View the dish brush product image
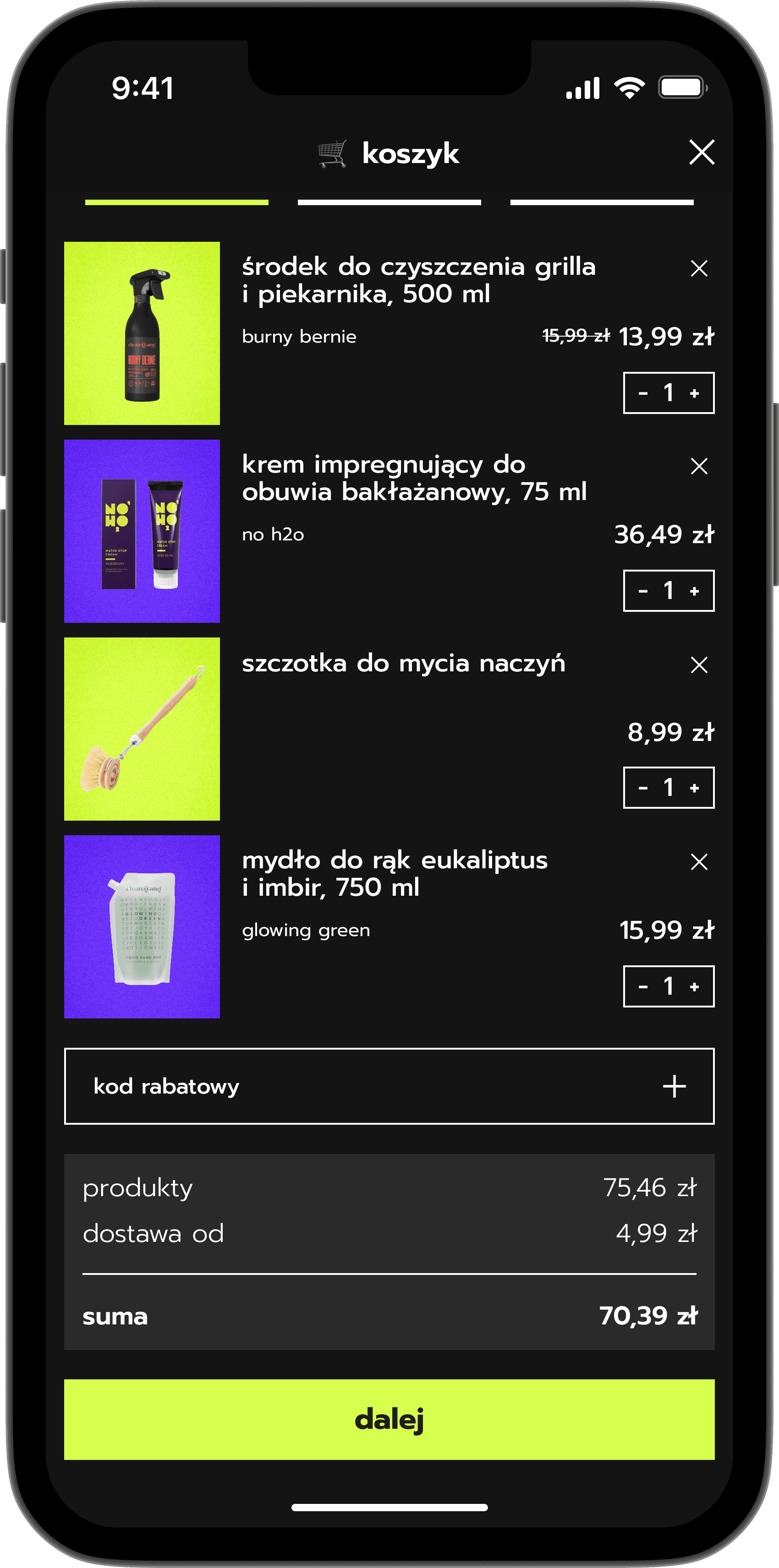This screenshot has width=779, height=1568. click(142, 729)
